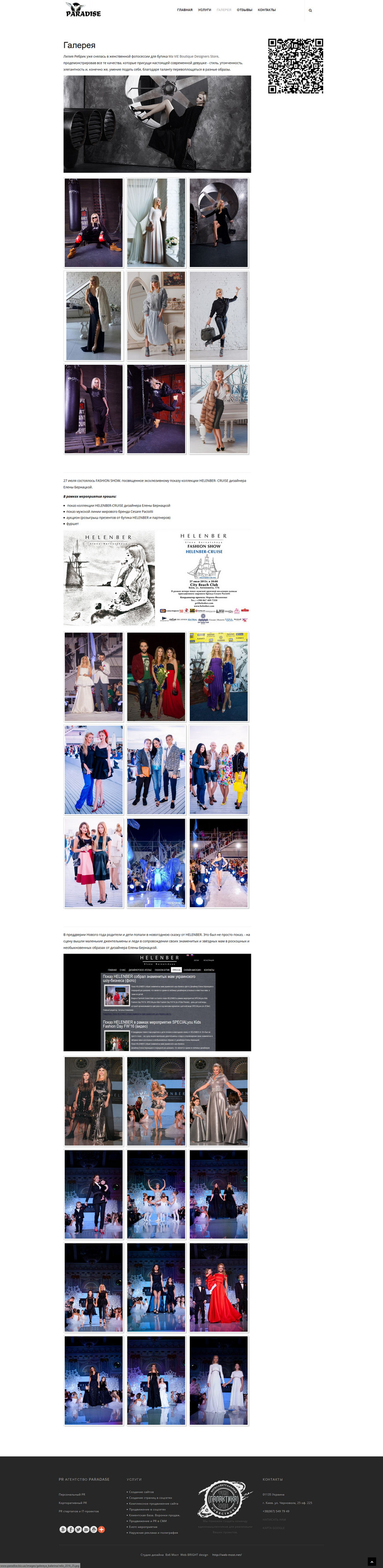The width and height of the screenshot is (383, 1568).
Task: View the photo of woman in white gown
Action: 156,223
